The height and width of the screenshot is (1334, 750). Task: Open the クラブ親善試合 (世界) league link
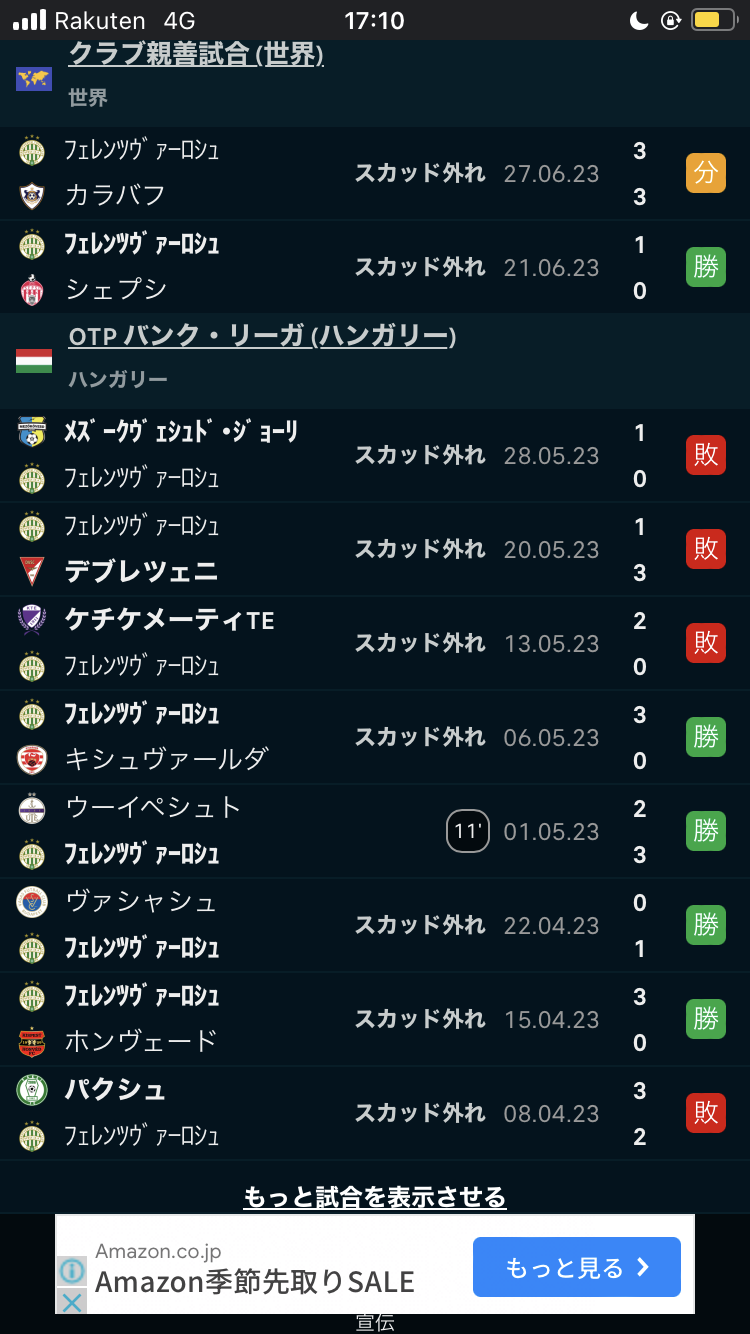pos(196,54)
